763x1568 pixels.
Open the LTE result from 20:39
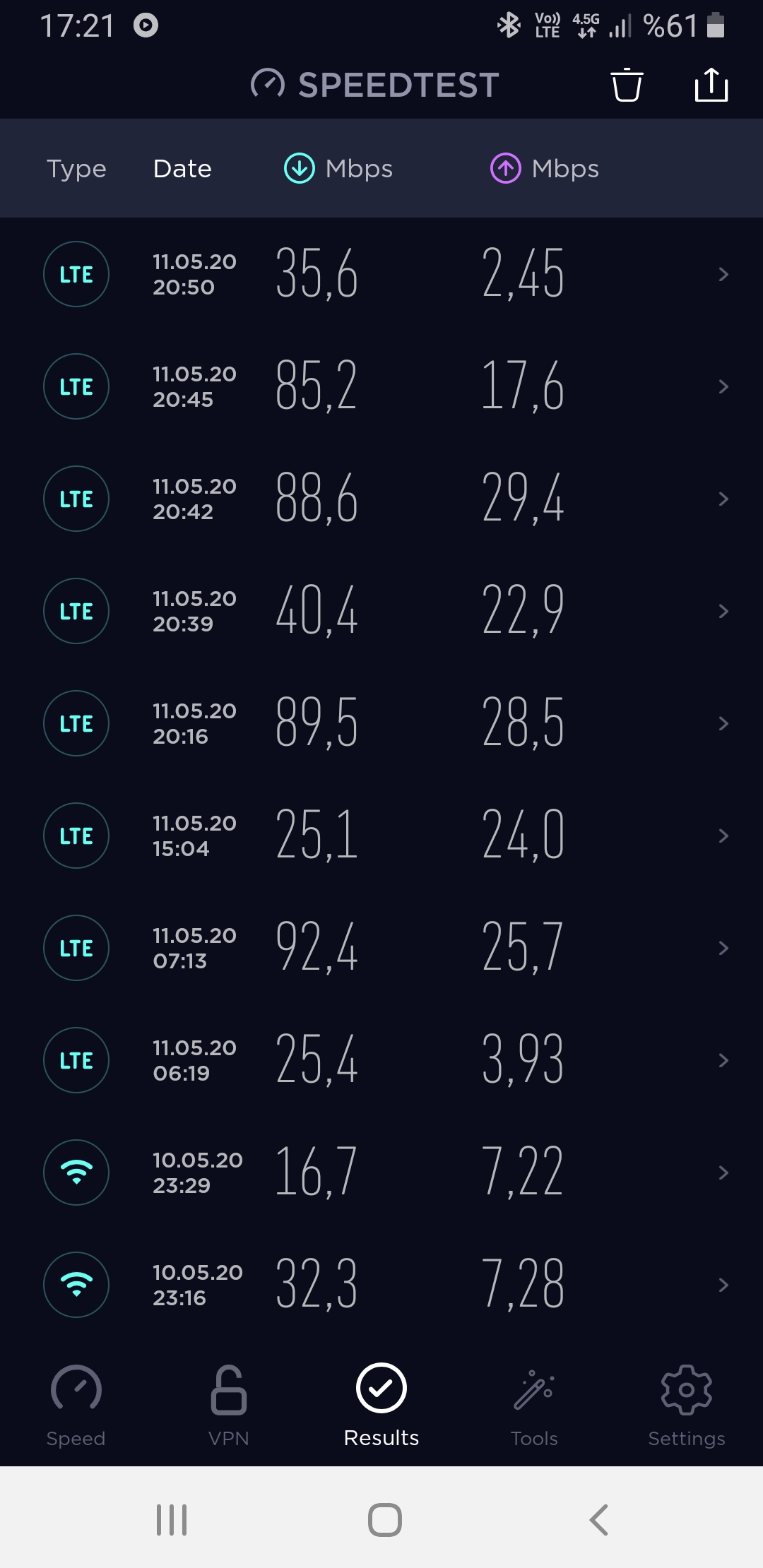(x=381, y=611)
